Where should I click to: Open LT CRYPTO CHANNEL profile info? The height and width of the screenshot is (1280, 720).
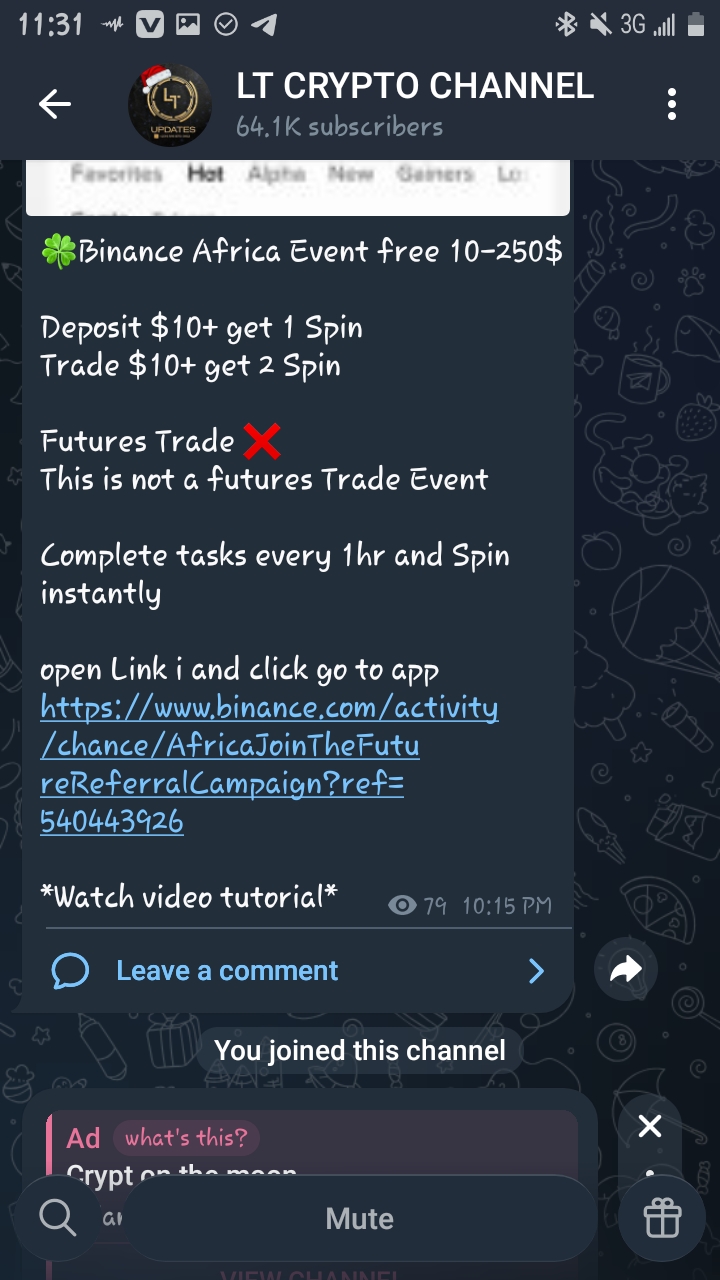click(x=413, y=104)
